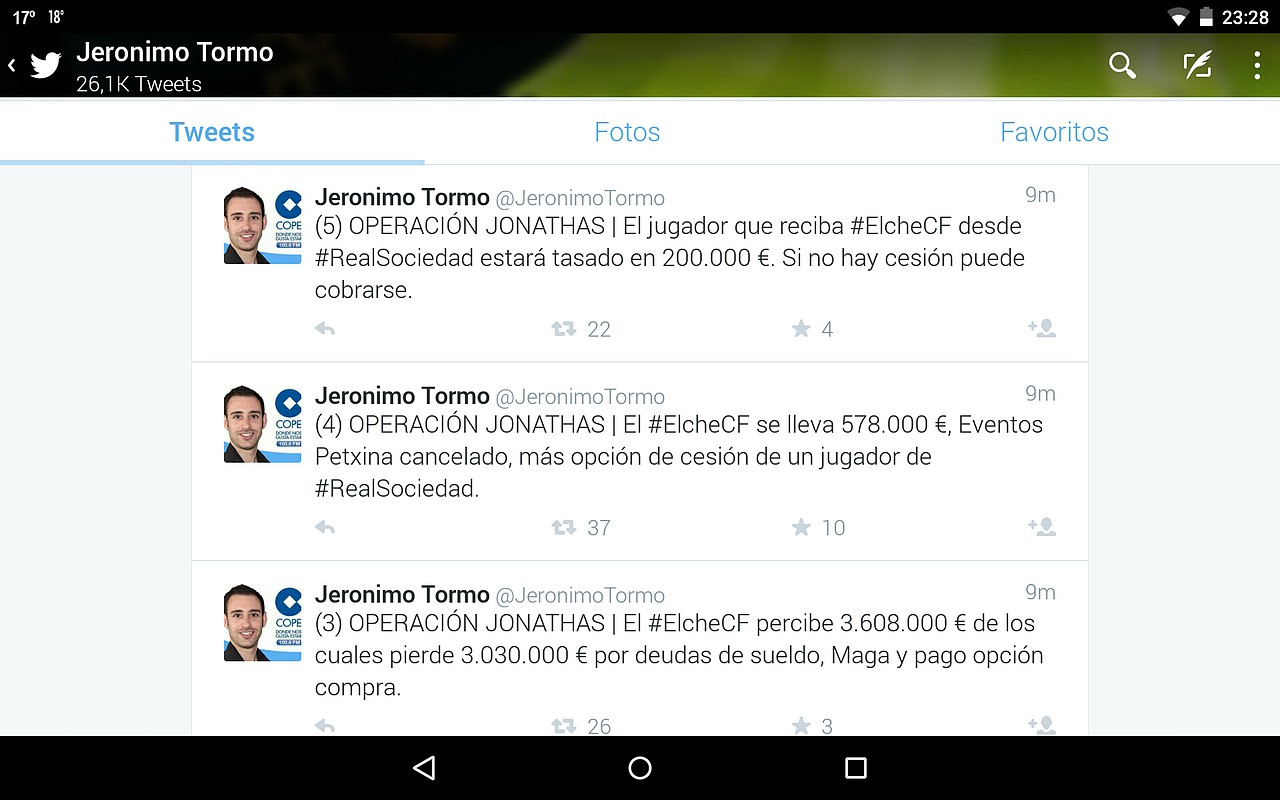Retweet the tweet (5) OPERACIÓN JONATHAS
The width and height of the screenshot is (1280, 800).
coord(564,329)
